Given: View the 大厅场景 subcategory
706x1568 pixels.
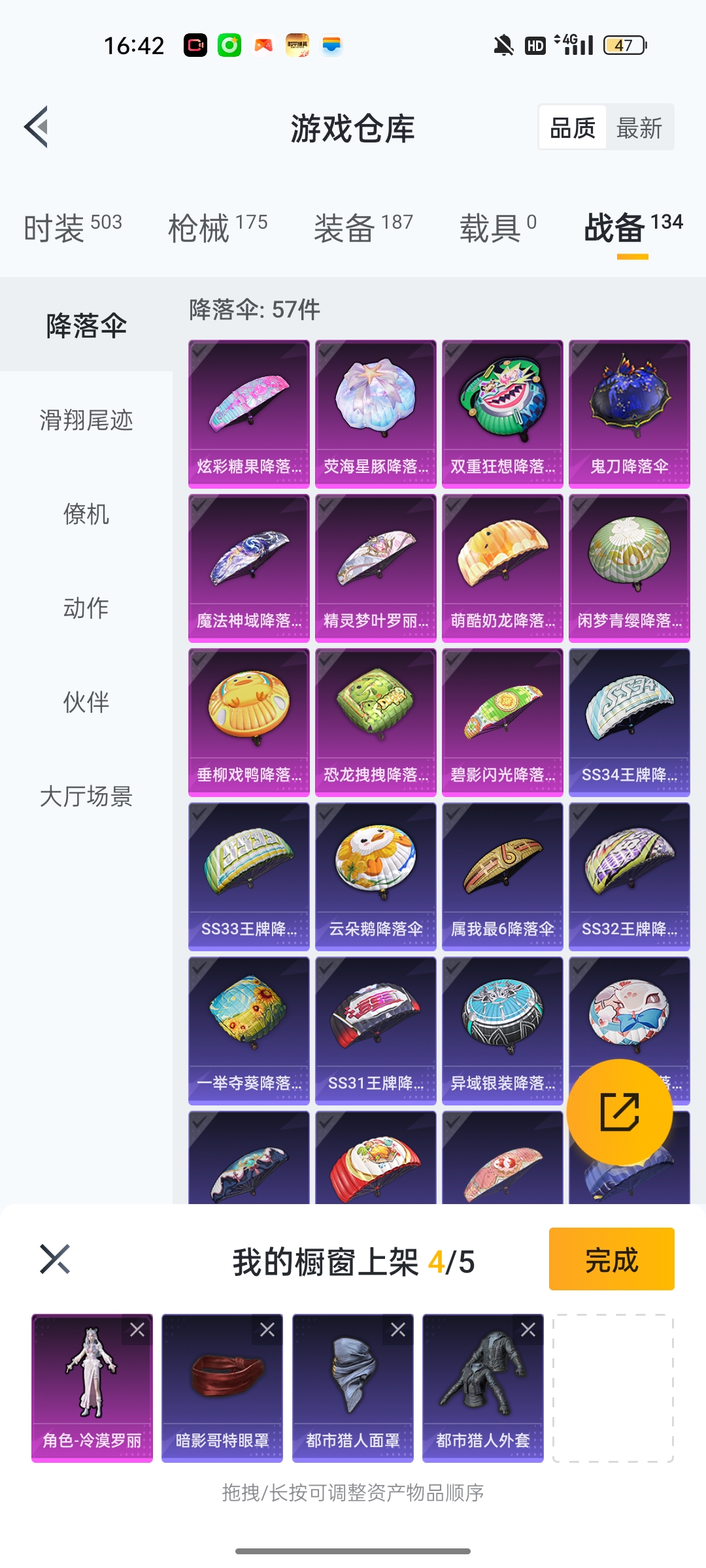Looking at the screenshot, I should coord(86,796).
